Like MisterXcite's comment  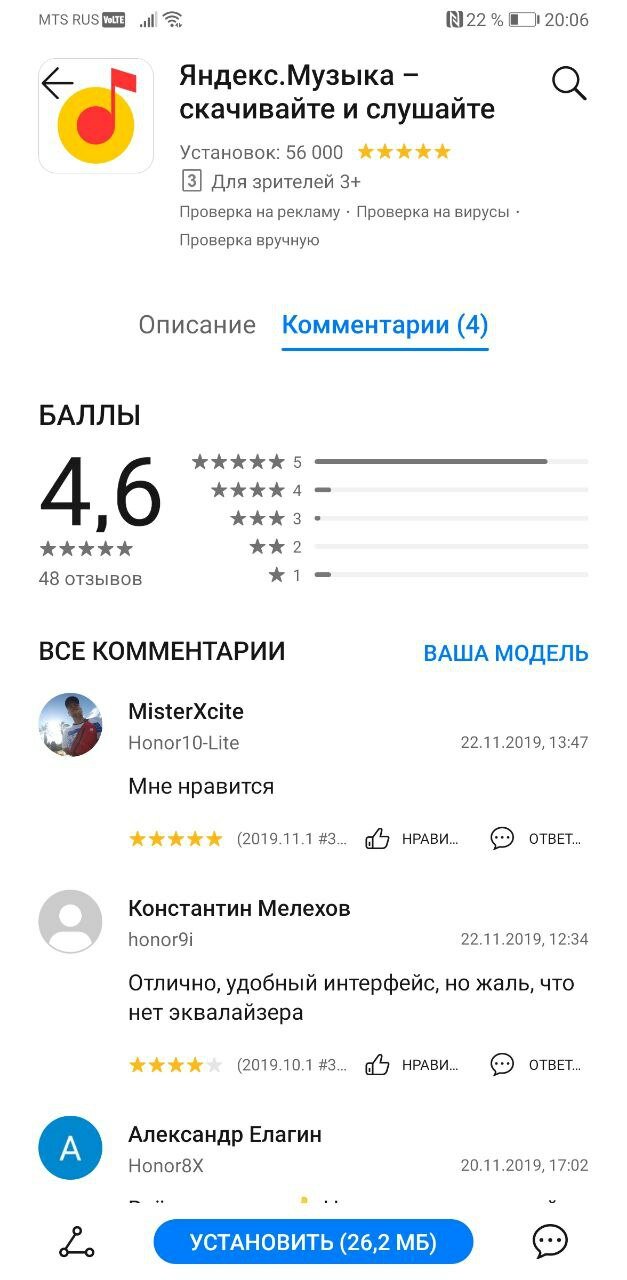pos(411,839)
